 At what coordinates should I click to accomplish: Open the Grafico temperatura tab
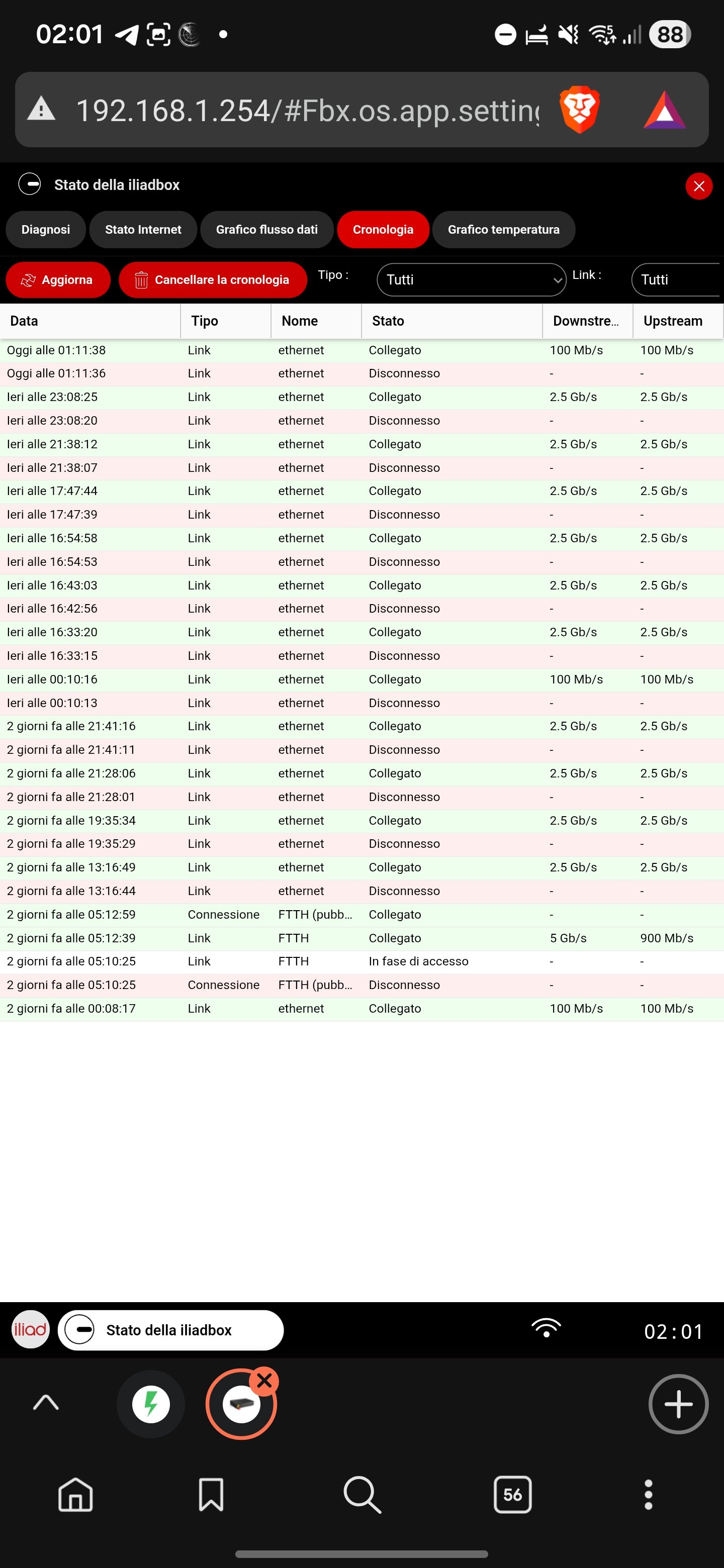504,230
